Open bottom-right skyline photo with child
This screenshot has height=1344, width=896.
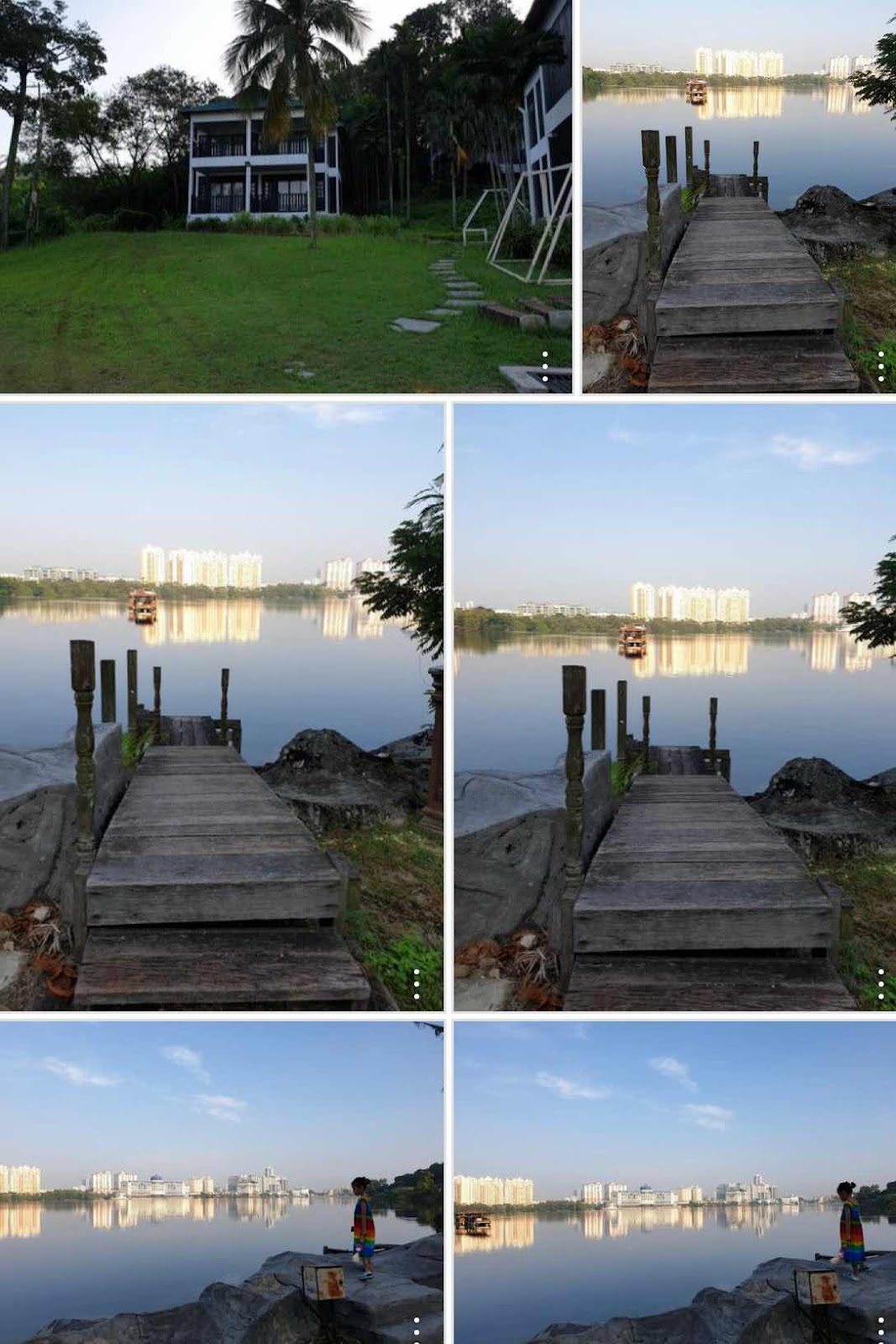pyautogui.click(x=675, y=1180)
